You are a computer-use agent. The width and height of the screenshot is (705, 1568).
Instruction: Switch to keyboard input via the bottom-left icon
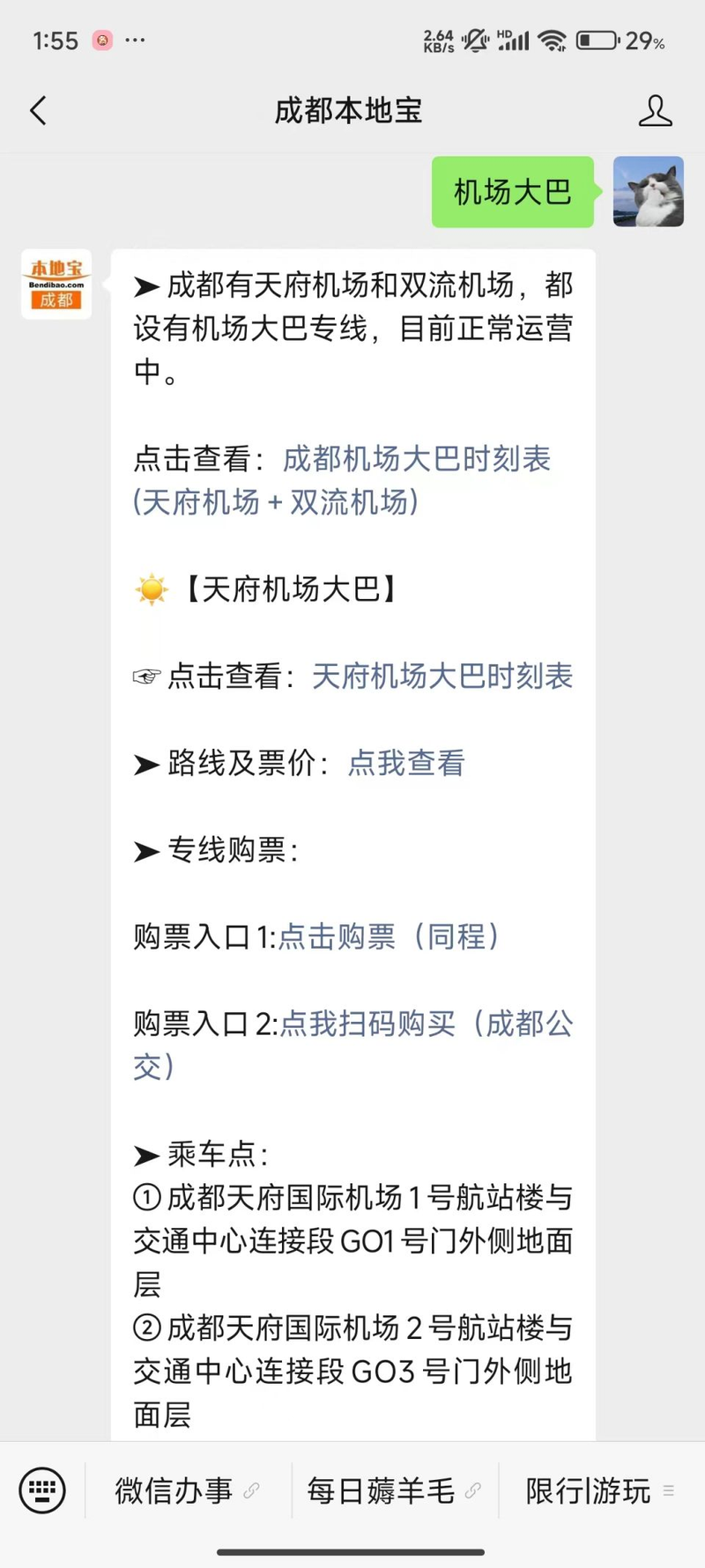point(42,1490)
